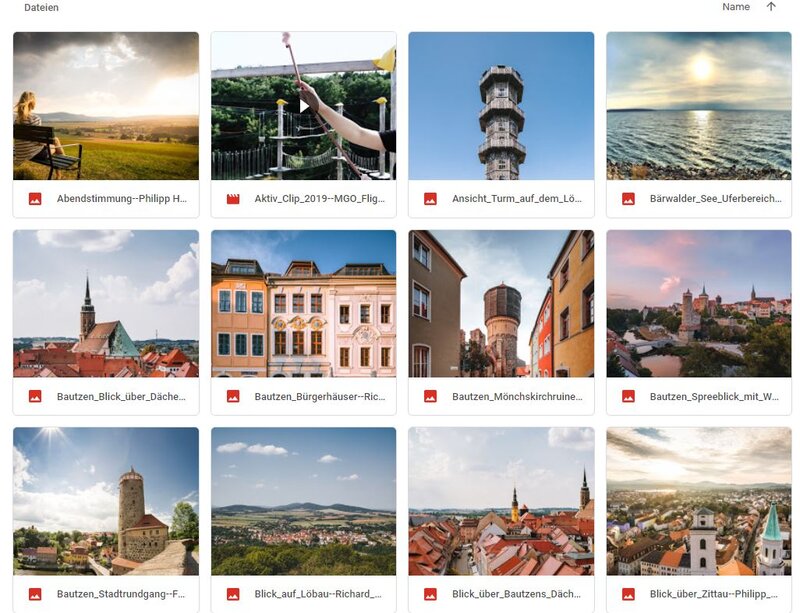Open the Ansicht_Turm_auf_dem_Lö image
The height and width of the screenshot is (613, 800).
point(501,106)
